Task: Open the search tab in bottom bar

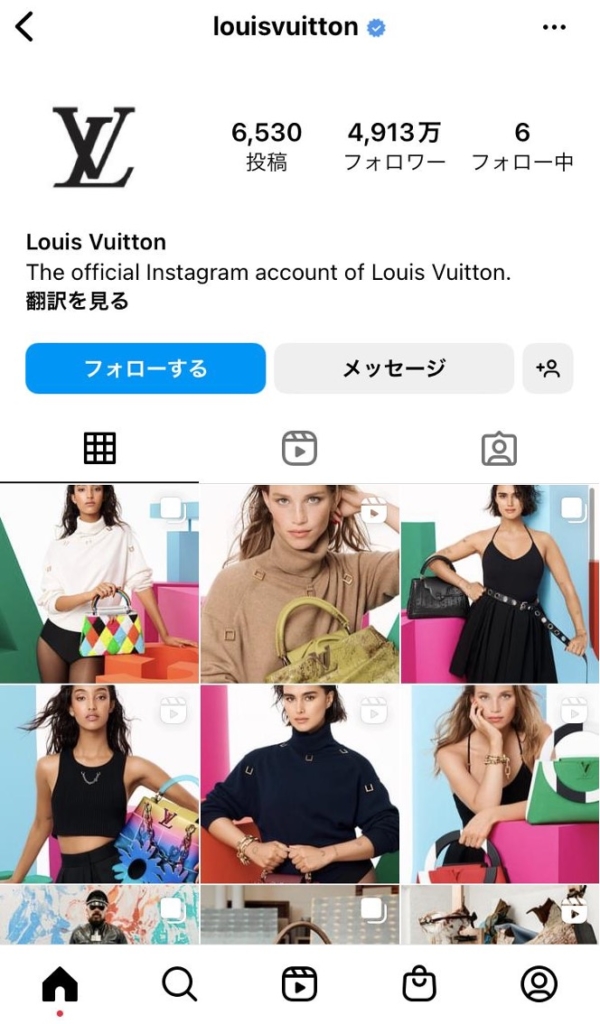Action: (x=179, y=985)
